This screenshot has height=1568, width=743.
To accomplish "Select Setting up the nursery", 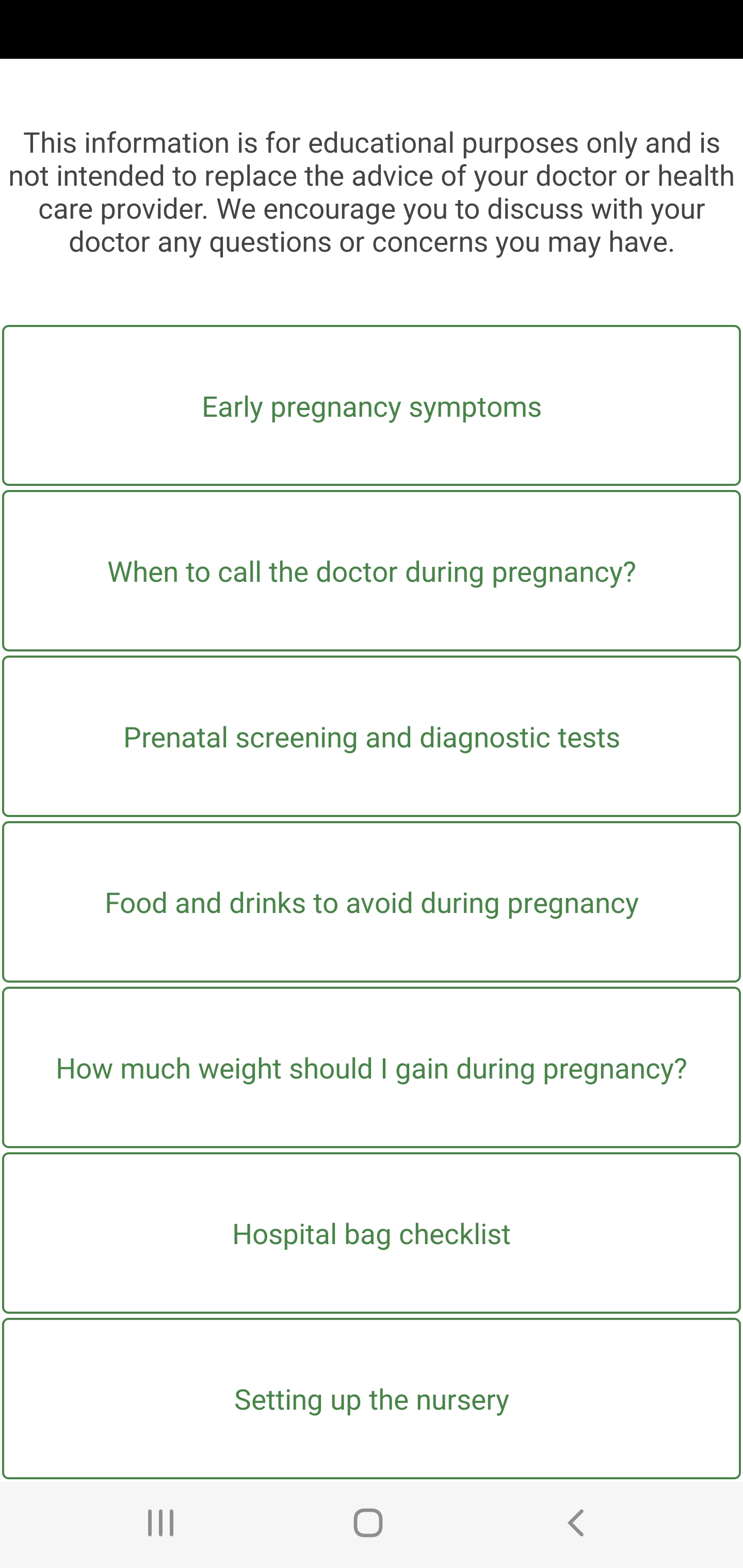I will coord(372,1399).
